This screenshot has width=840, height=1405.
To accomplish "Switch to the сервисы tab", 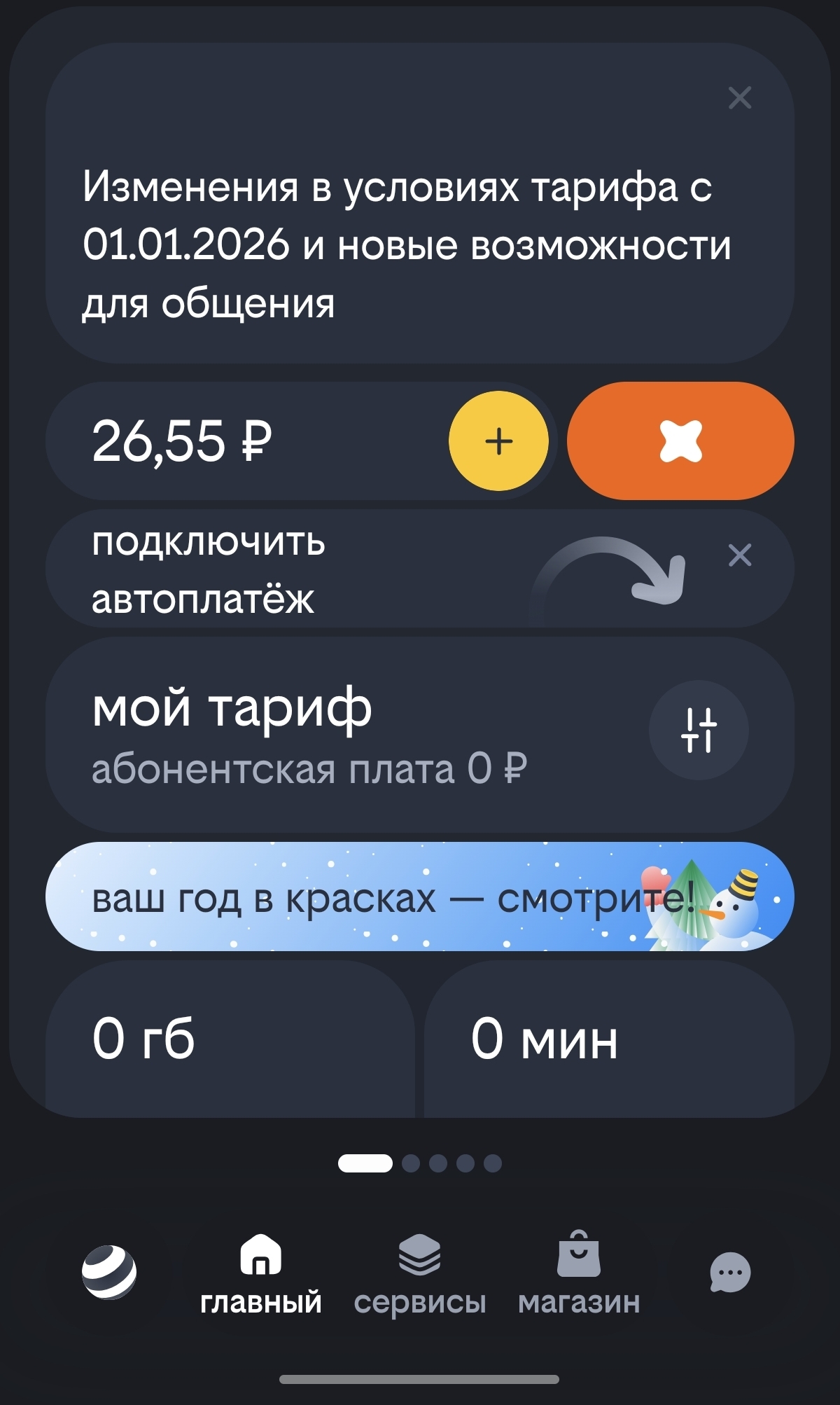I will pos(419,1275).
